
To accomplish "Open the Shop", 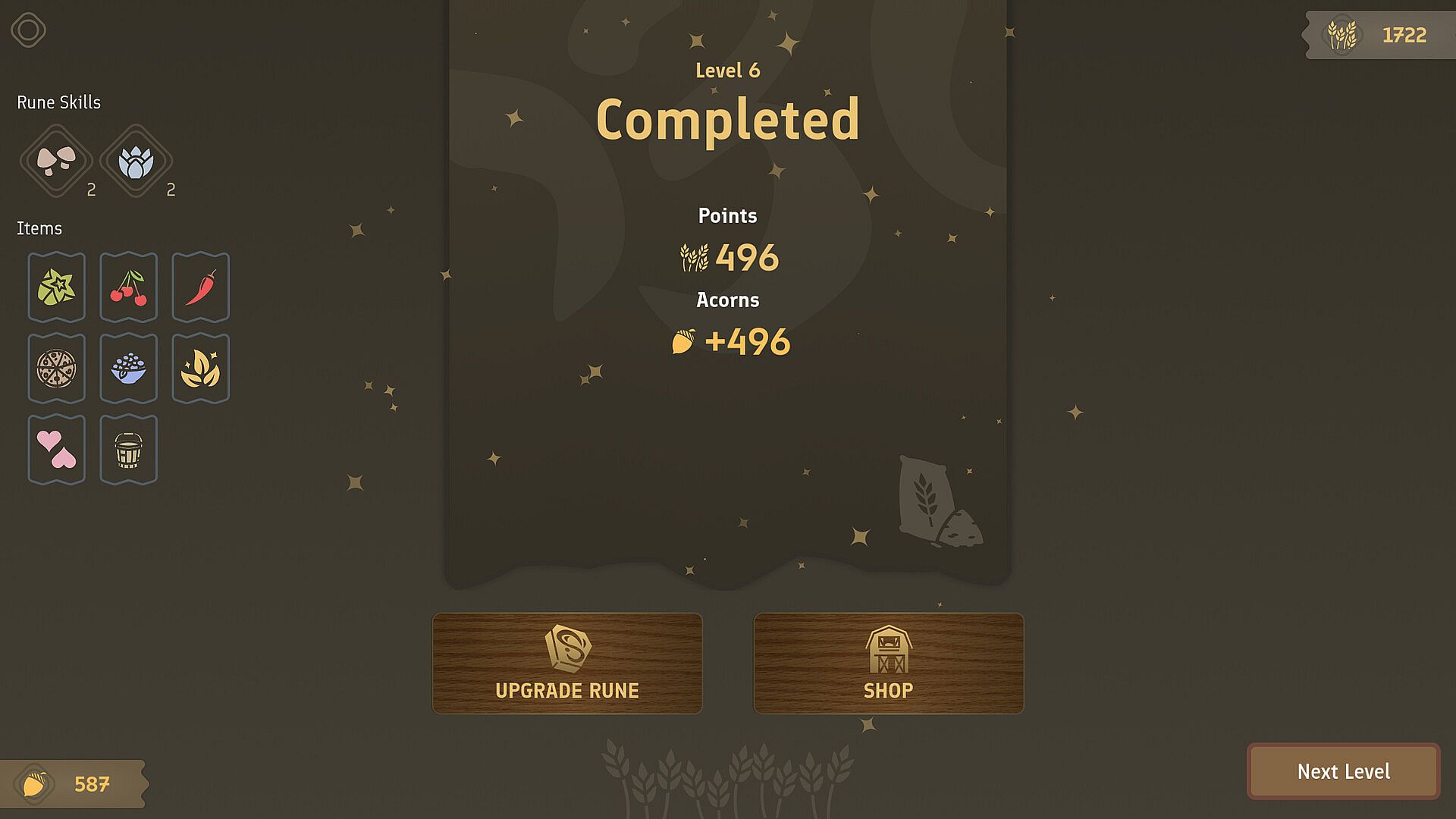I will click(888, 663).
